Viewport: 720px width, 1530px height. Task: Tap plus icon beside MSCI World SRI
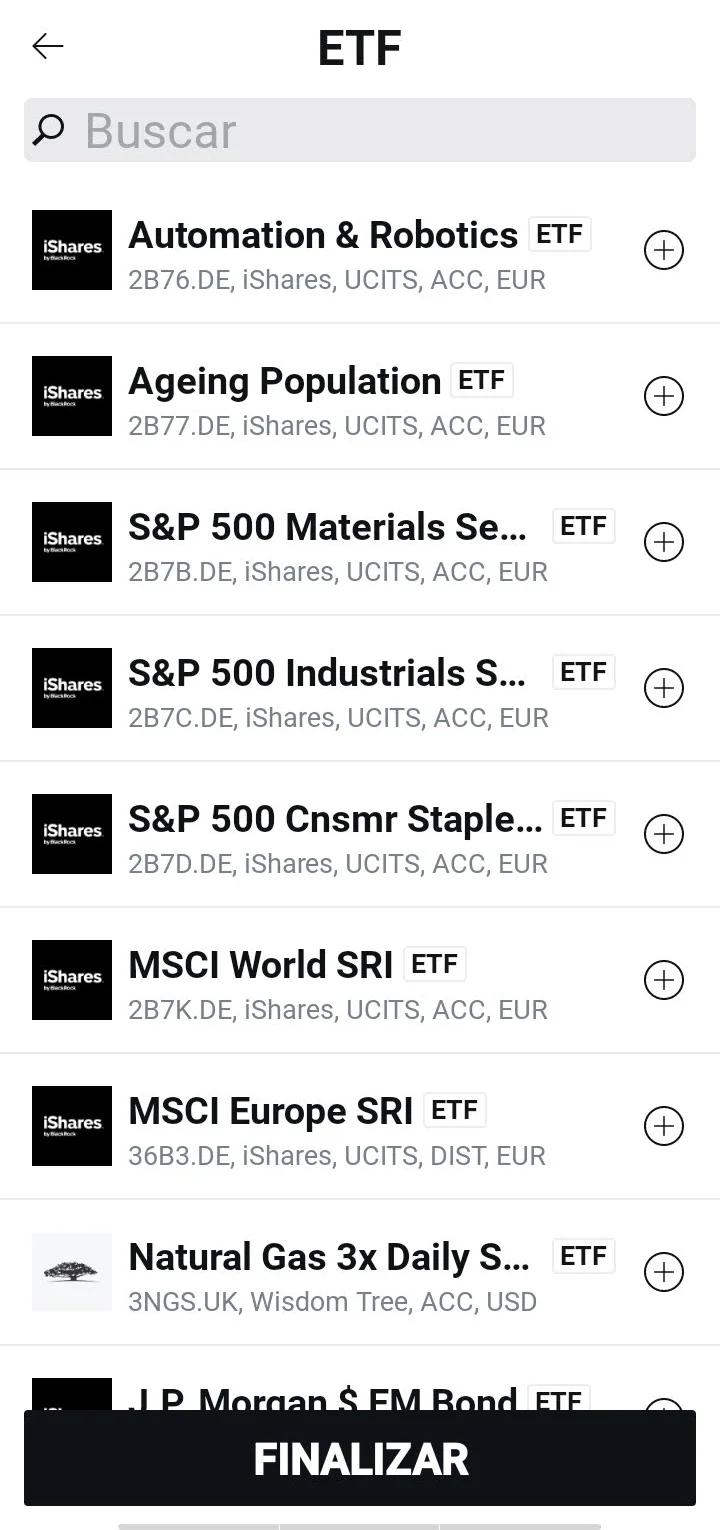(663, 980)
